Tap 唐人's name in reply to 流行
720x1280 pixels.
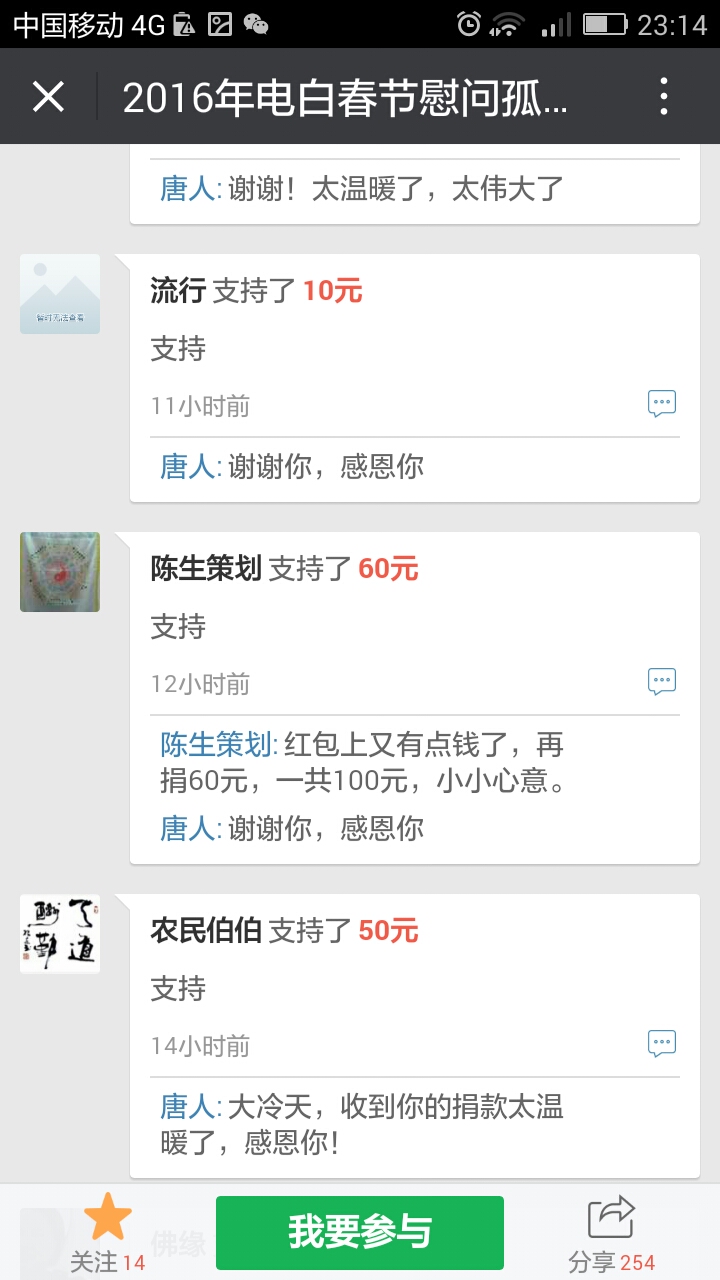click(188, 466)
